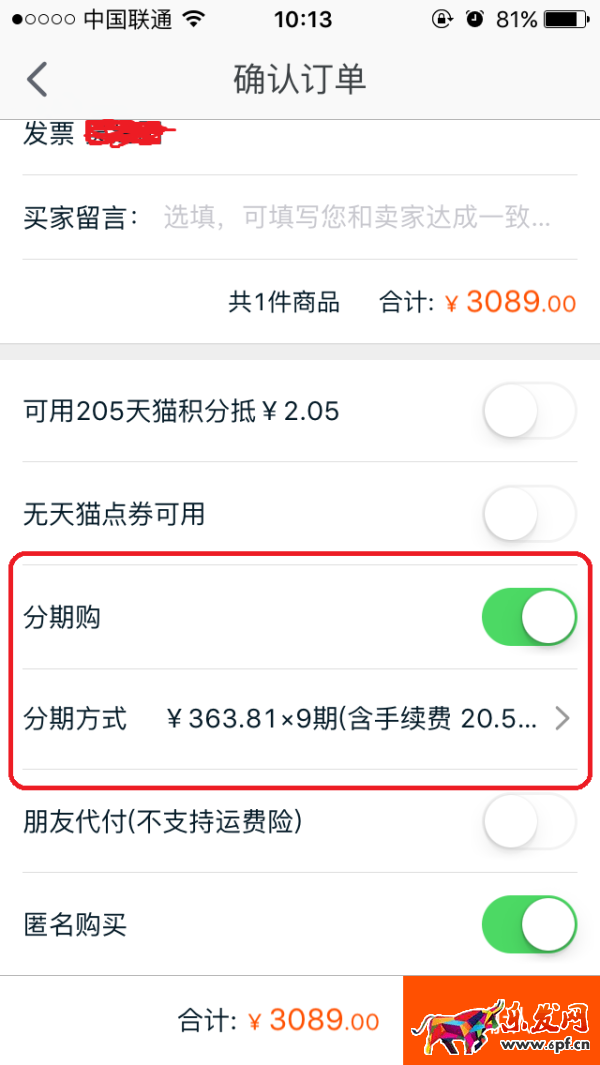Turn off the 分期购 switch
The height and width of the screenshot is (1065, 600).
click(529, 618)
